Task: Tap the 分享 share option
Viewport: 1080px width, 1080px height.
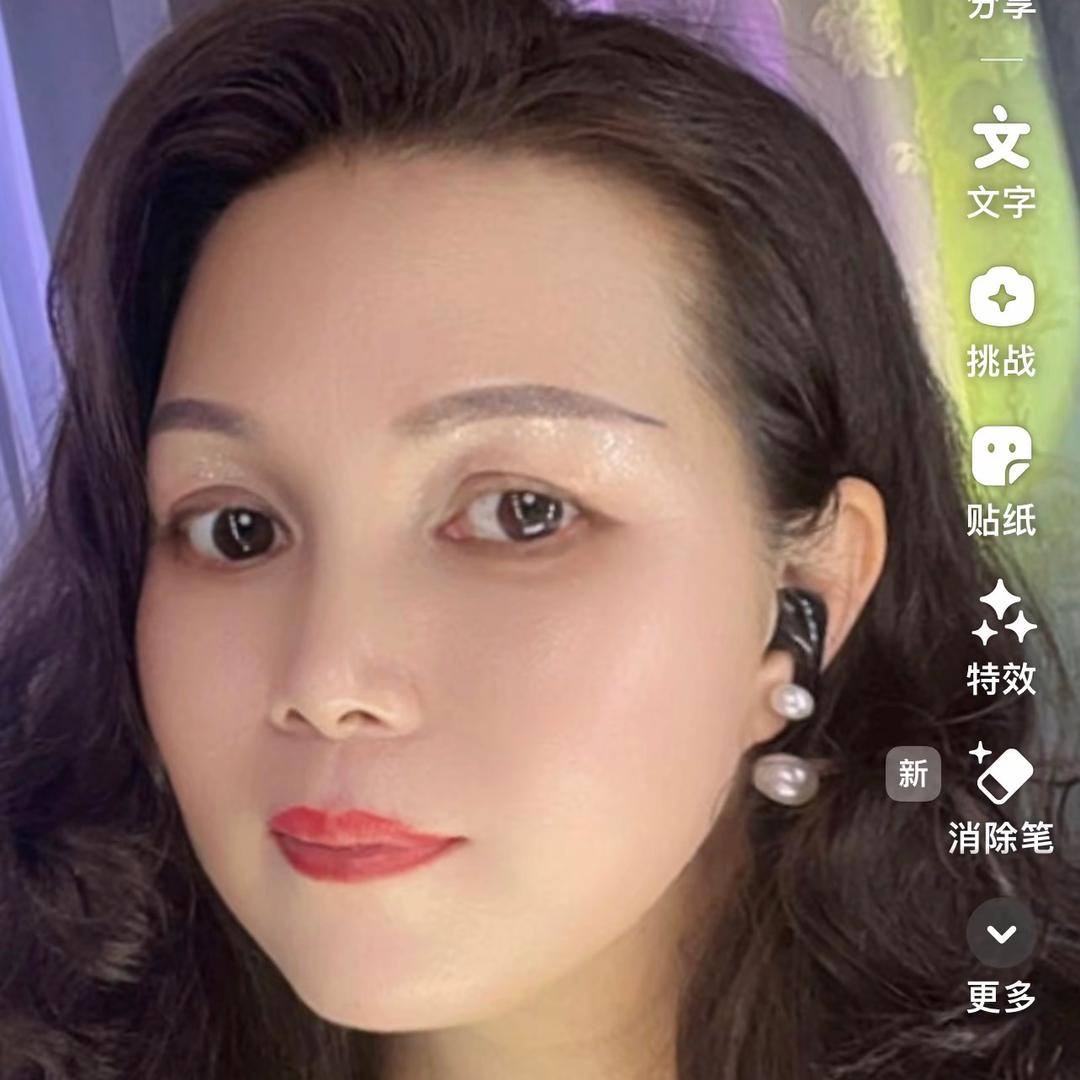Action: coord(1001,10)
